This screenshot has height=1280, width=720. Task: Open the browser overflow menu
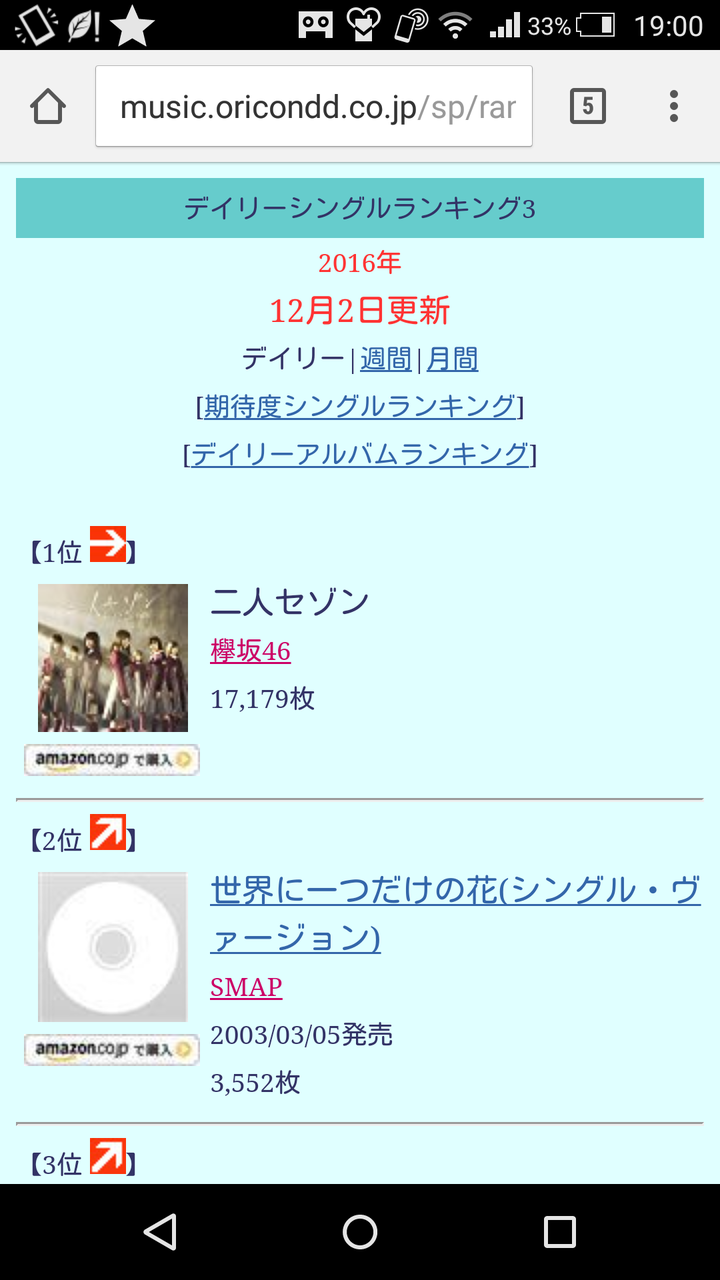pos(674,106)
